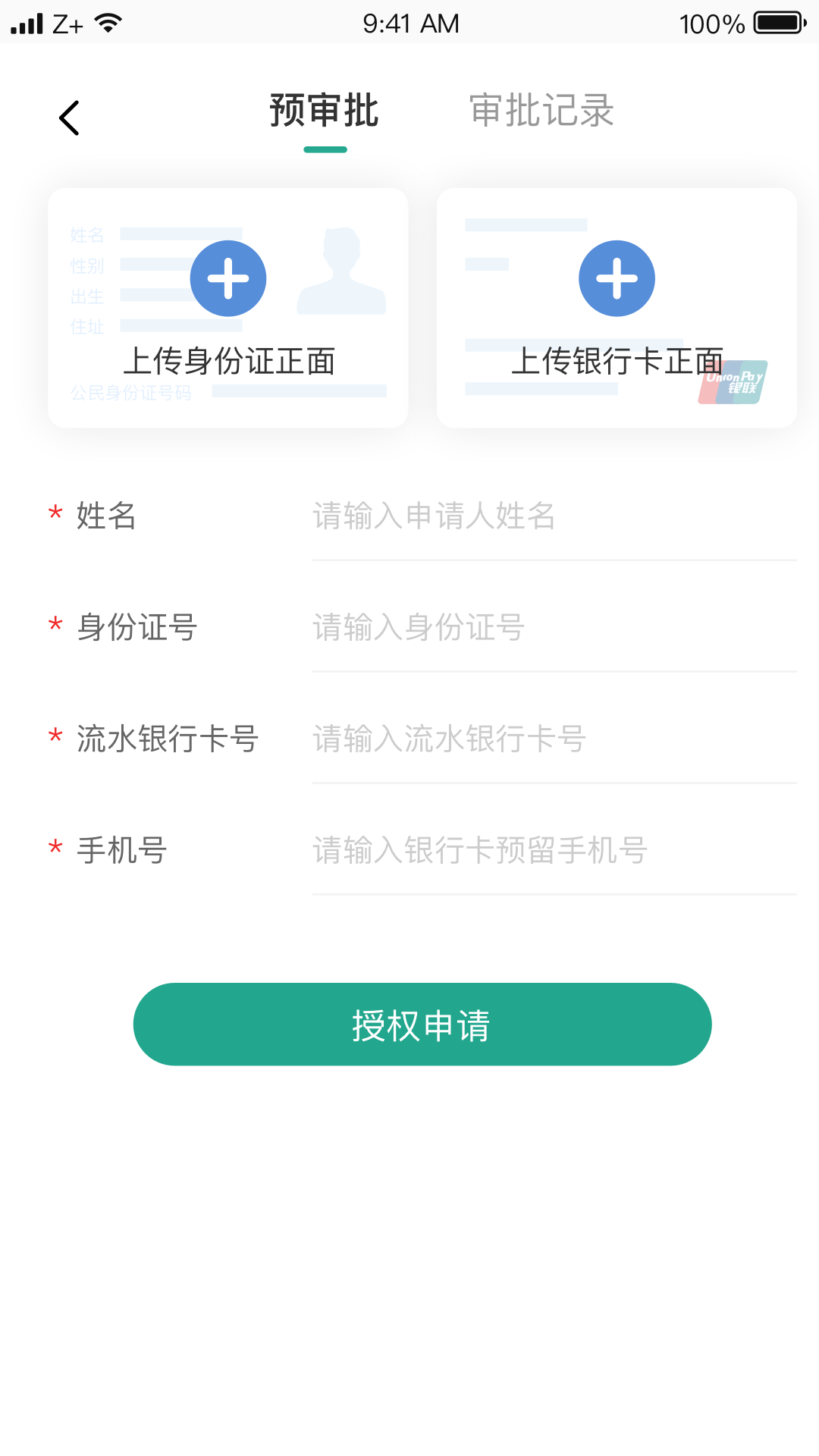Click the 上传银行卡正面 upload card
This screenshot has height=1456, width=819.
[x=617, y=308]
